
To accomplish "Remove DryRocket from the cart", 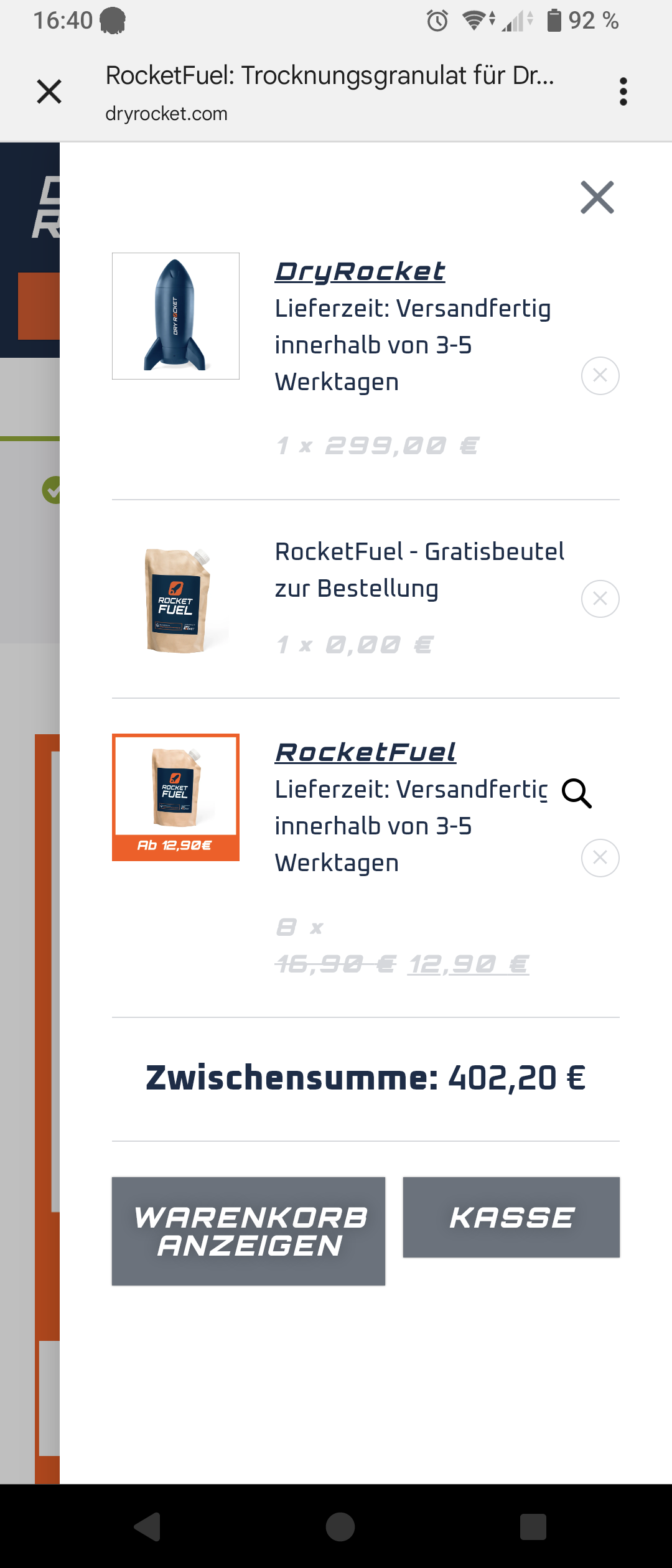I will coord(600,376).
